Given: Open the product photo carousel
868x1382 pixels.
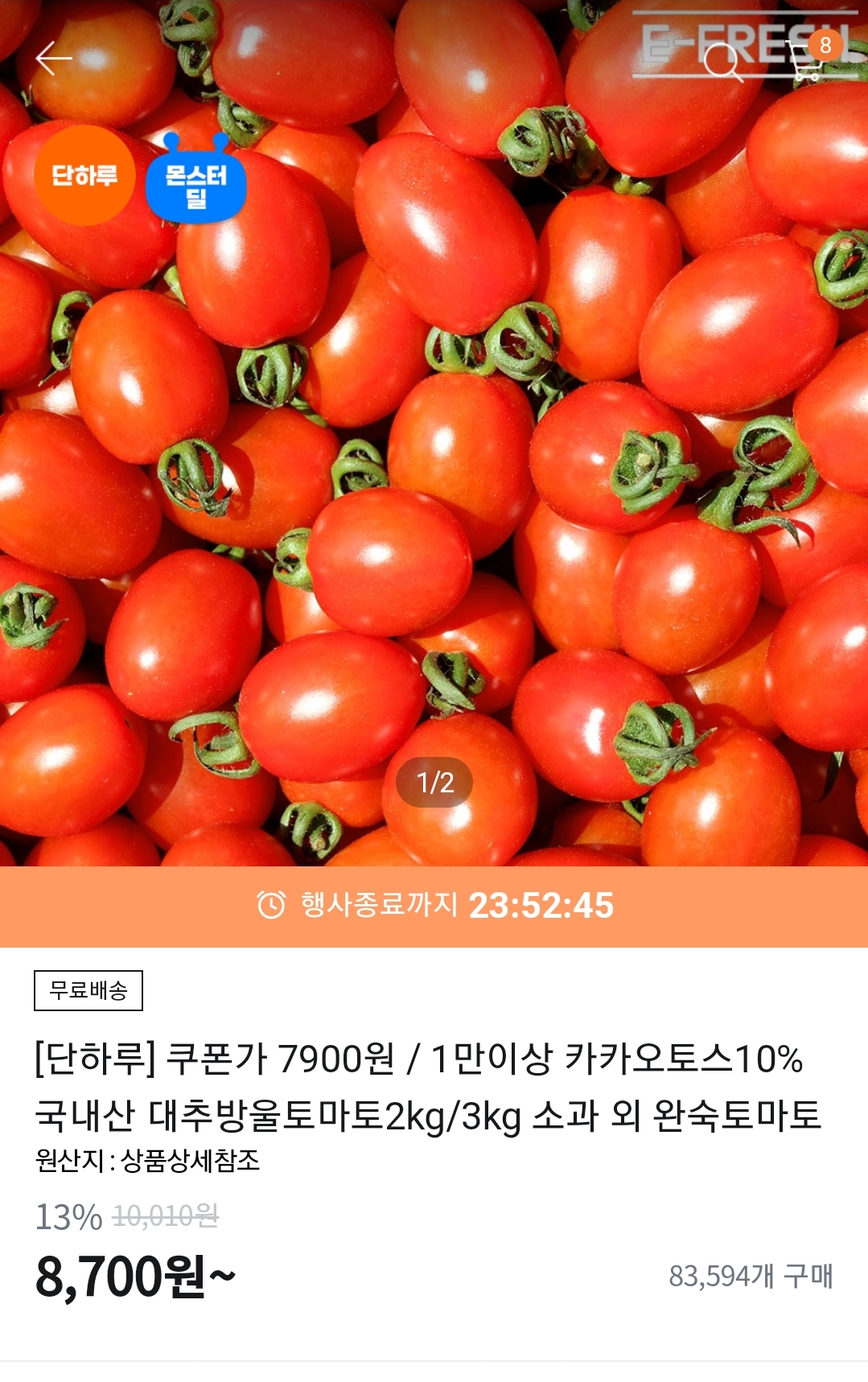Looking at the screenshot, I should click(x=434, y=442).
